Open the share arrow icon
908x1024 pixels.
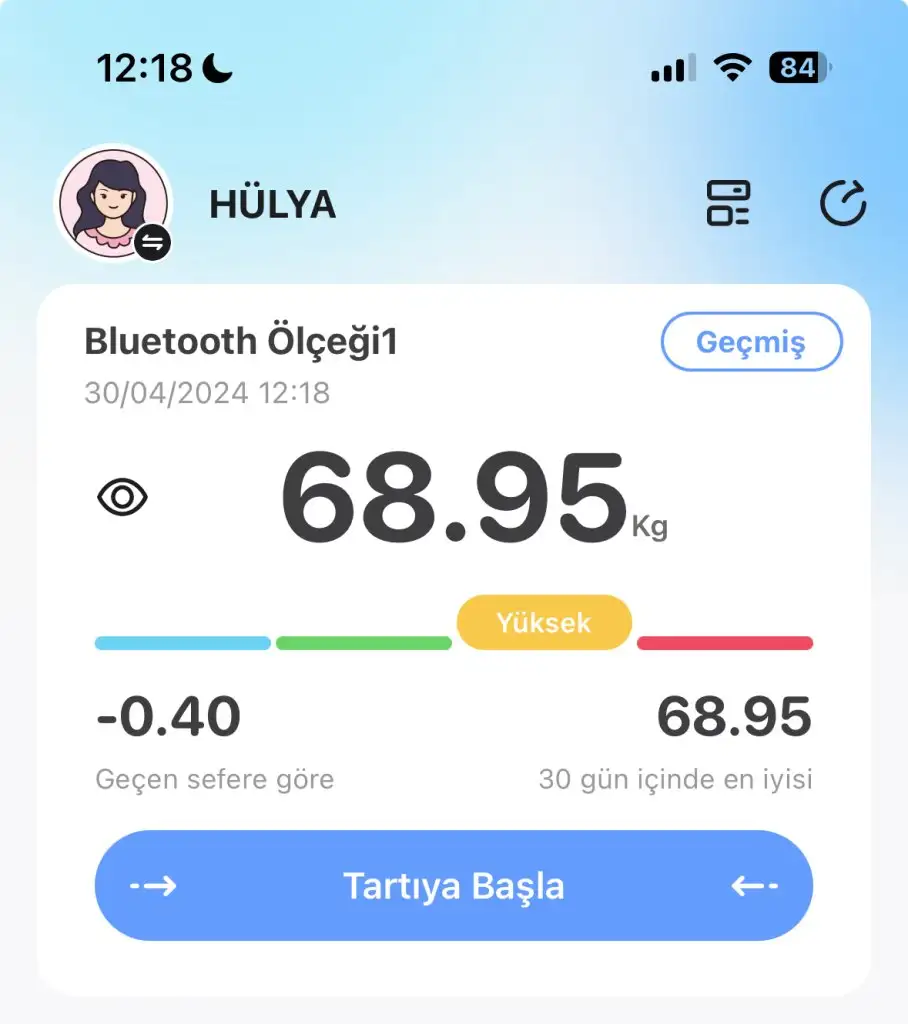[843, 204]
